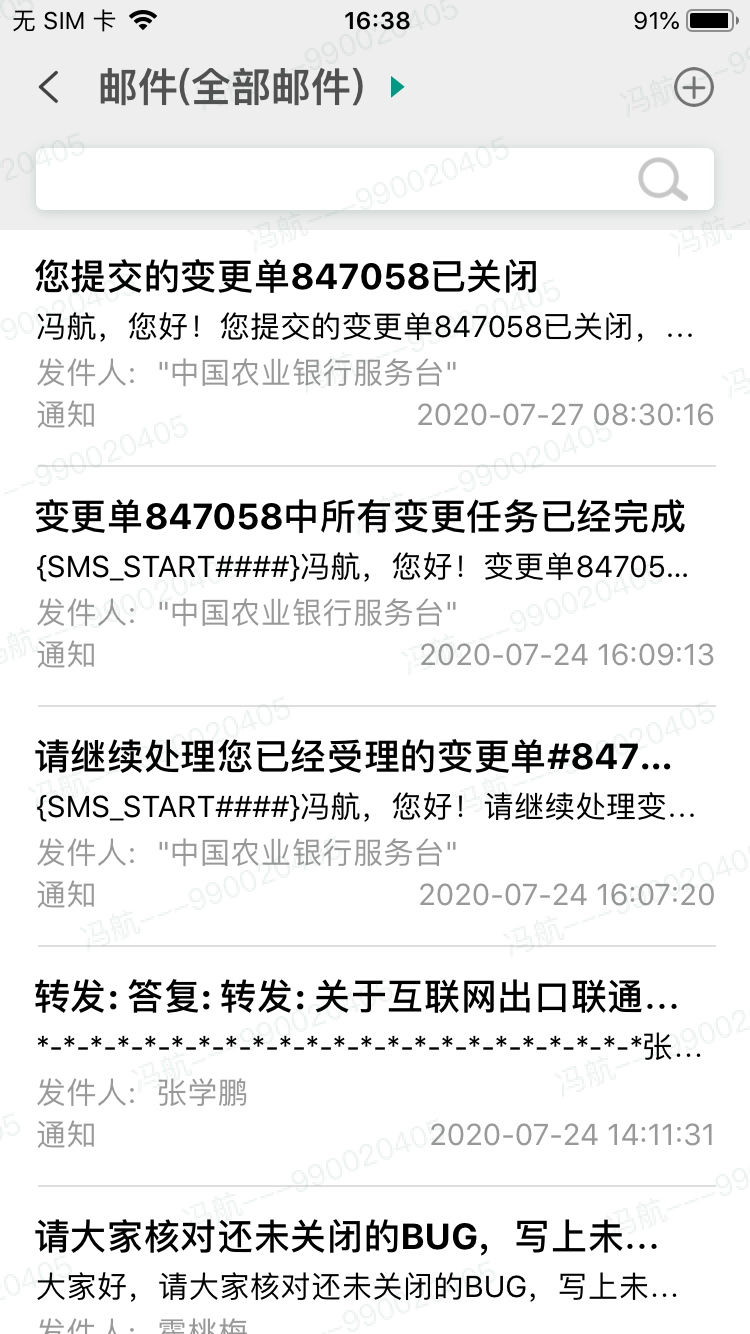Tap the plus icon to compose mail
This screenshot has height=1334, width=750.
tap(694, 88)
